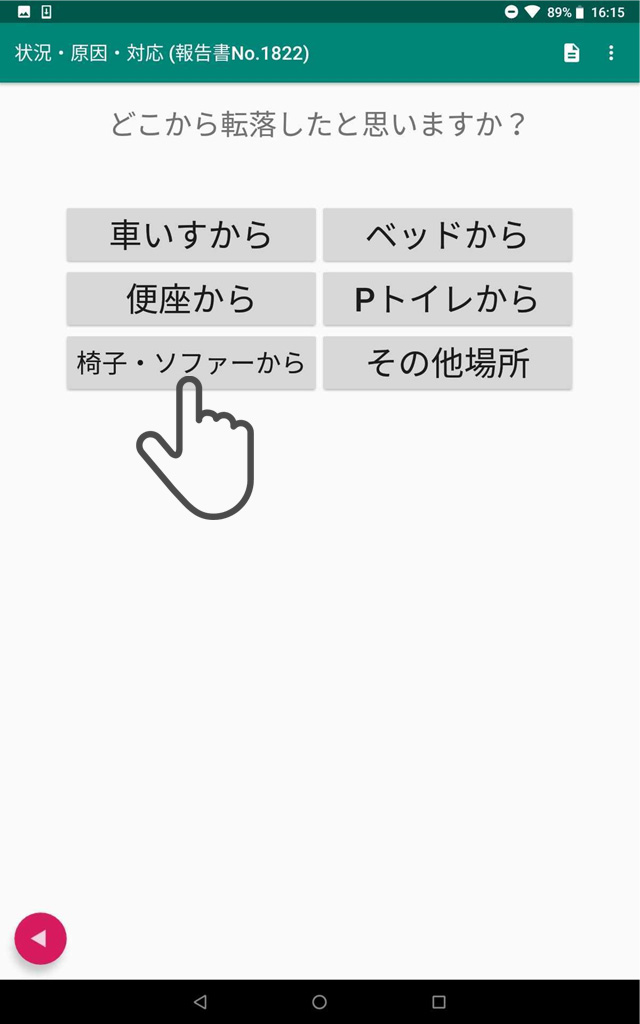Go back with the pink arrow button
The height and width of the screenshot is (1024, 640).
pyautogui.click(x=40, y=939)
